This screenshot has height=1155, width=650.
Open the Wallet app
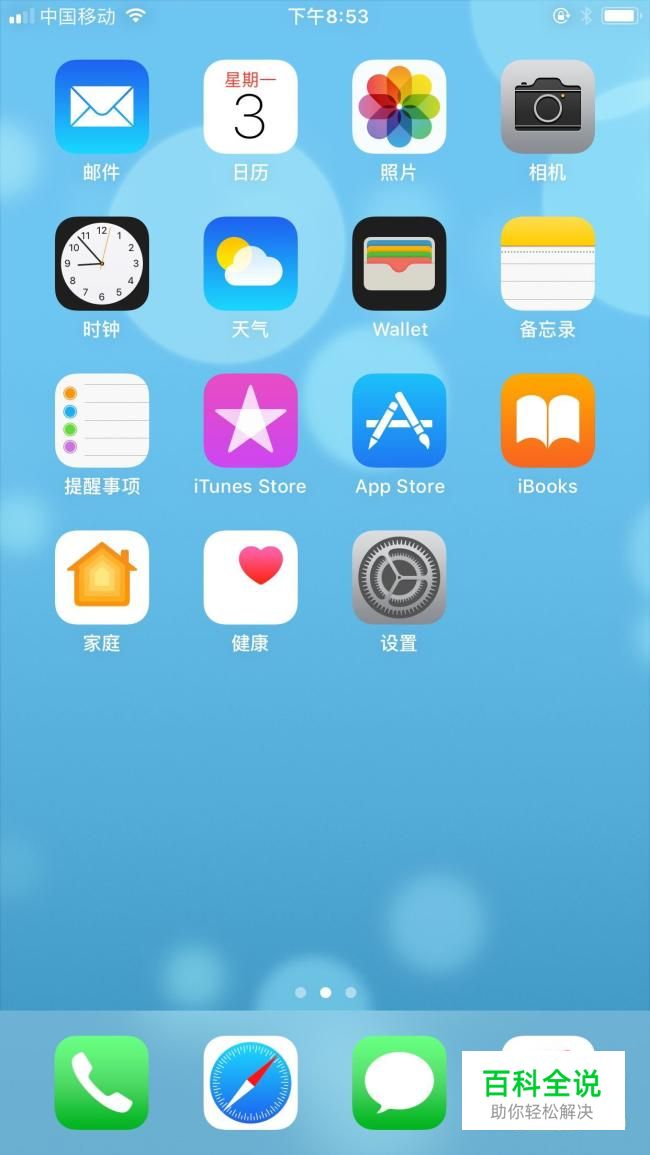399,264
